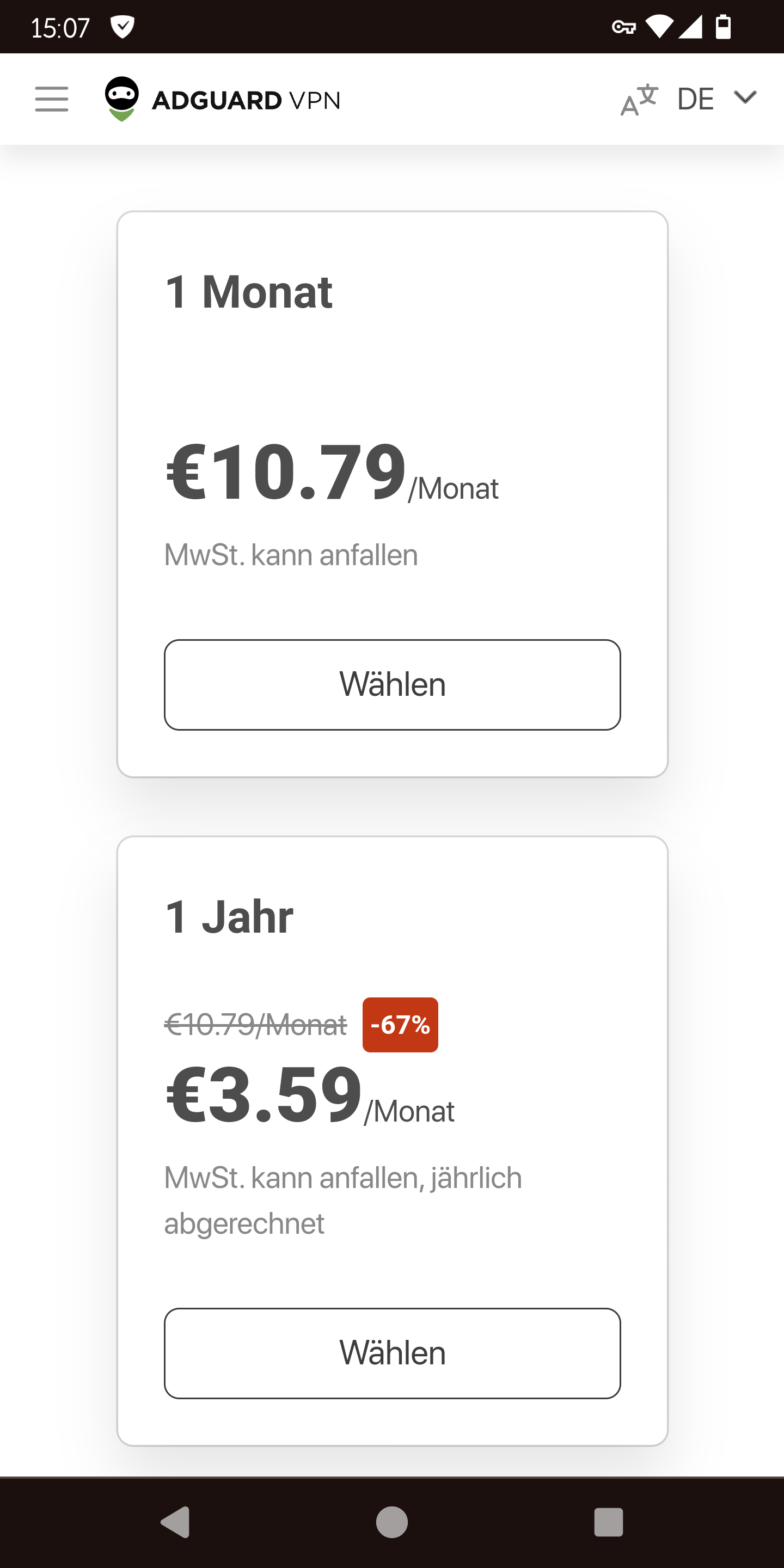This screenshot has height=1568, width=784.
Task: Tap the 15:07 clock in the status bar
Action: pyautogui.click(x=61, y=26)
